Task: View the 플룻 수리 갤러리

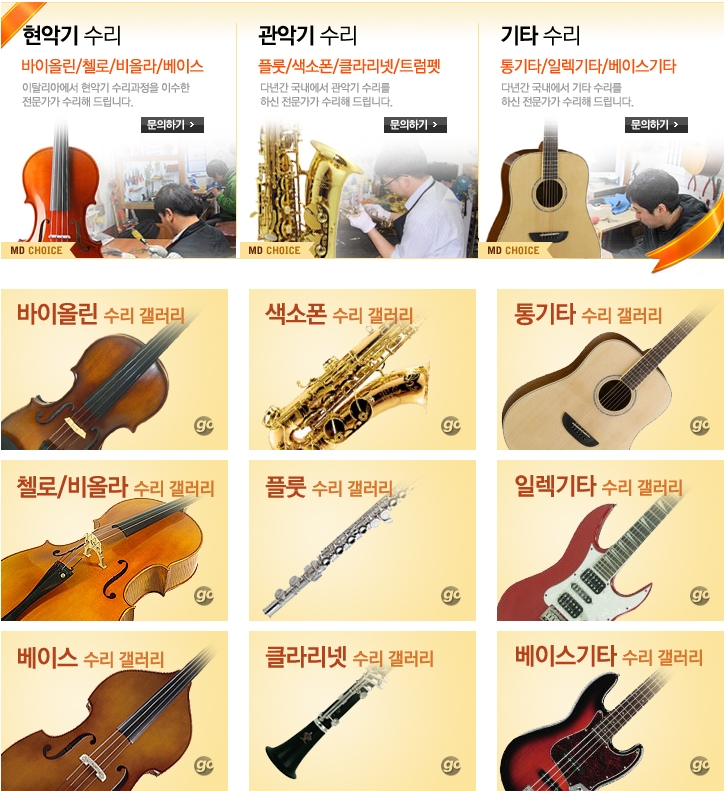Action: coord(362,541)
